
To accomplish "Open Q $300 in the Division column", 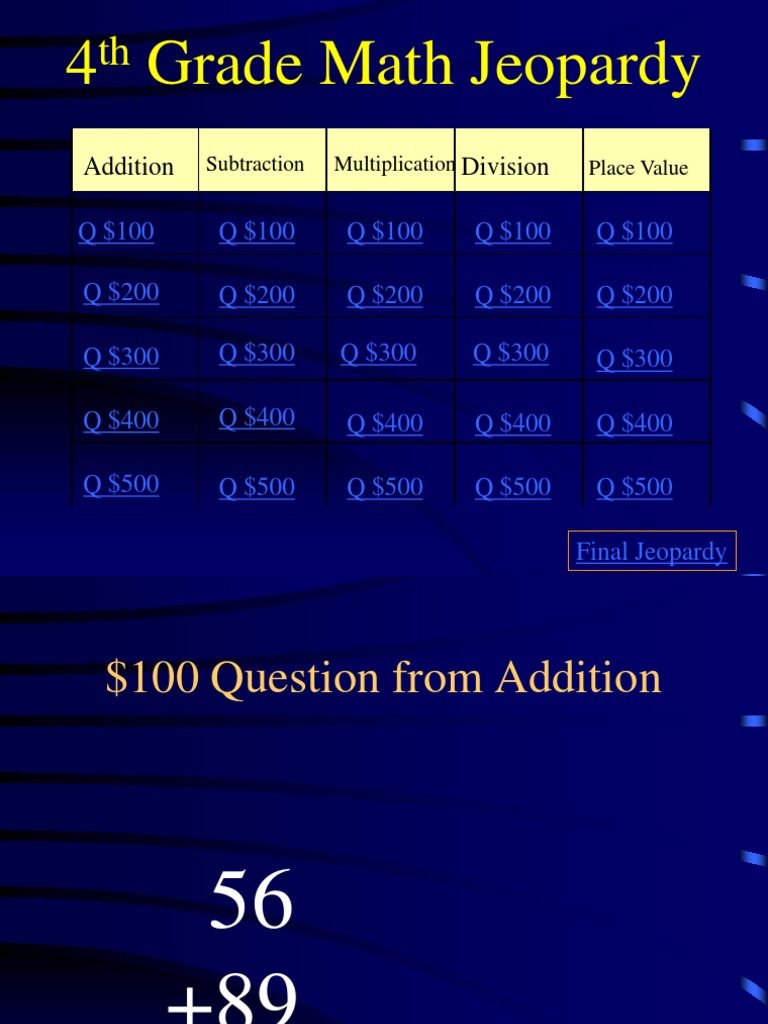I will click(511, 353).
